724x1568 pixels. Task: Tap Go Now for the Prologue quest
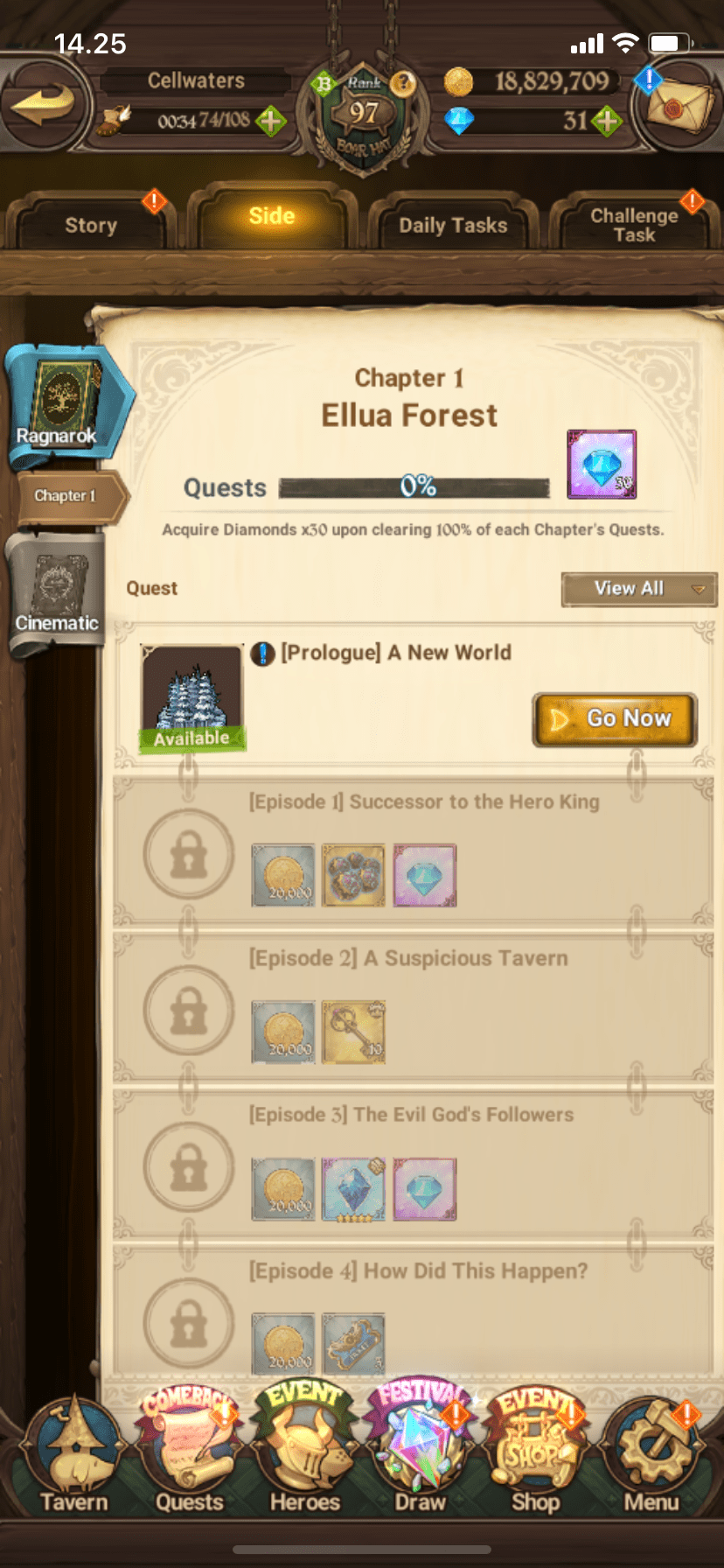(615, 719)
